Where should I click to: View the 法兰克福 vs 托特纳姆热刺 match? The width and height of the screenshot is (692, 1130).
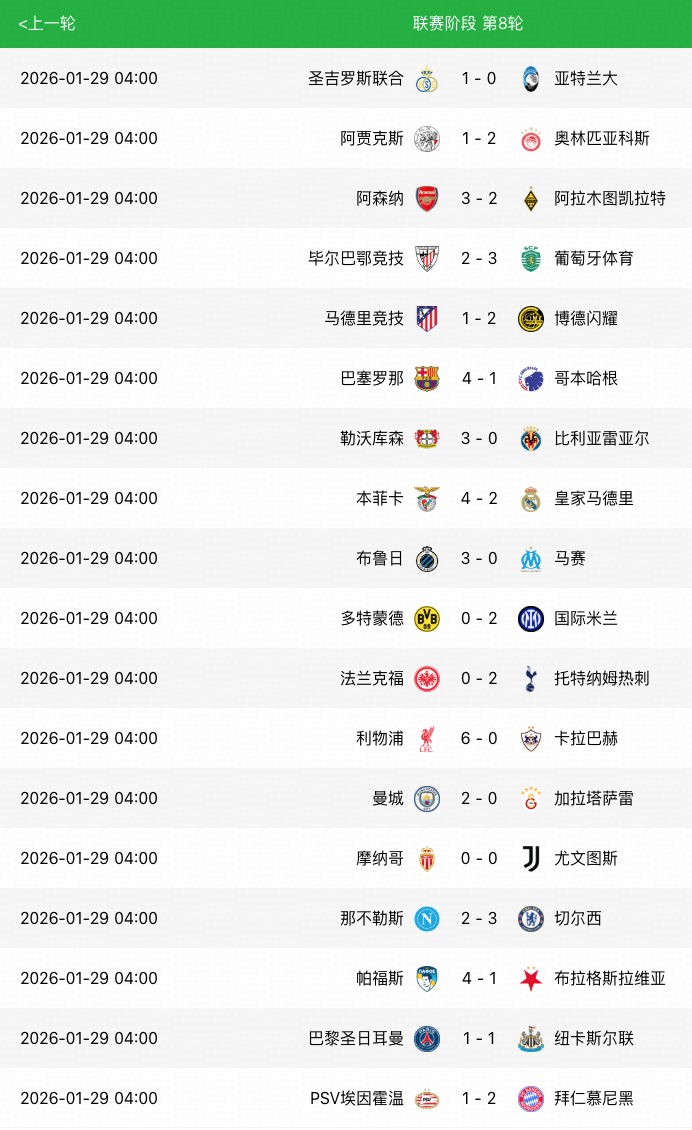(x=478, y=678)
